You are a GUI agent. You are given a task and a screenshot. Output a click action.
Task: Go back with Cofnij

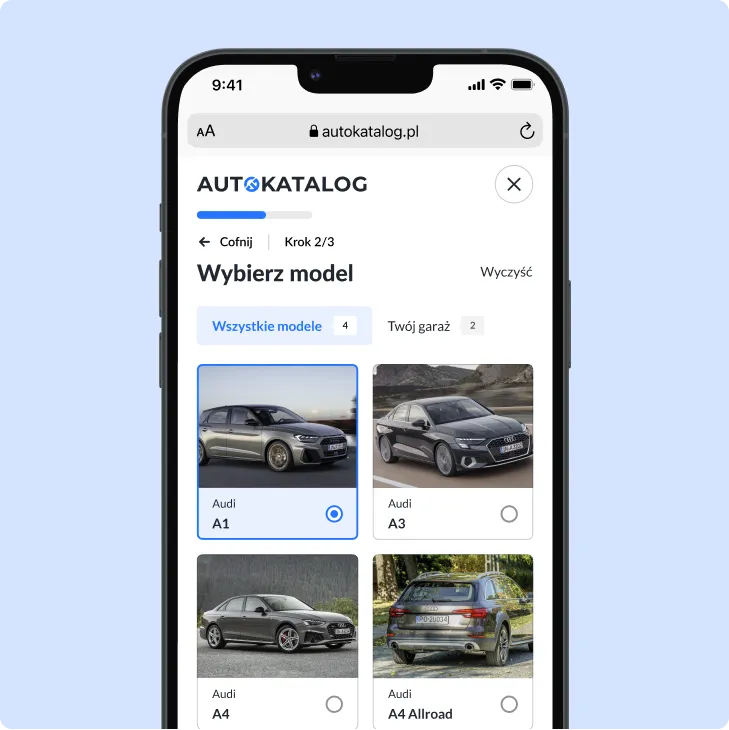(227, 242)
